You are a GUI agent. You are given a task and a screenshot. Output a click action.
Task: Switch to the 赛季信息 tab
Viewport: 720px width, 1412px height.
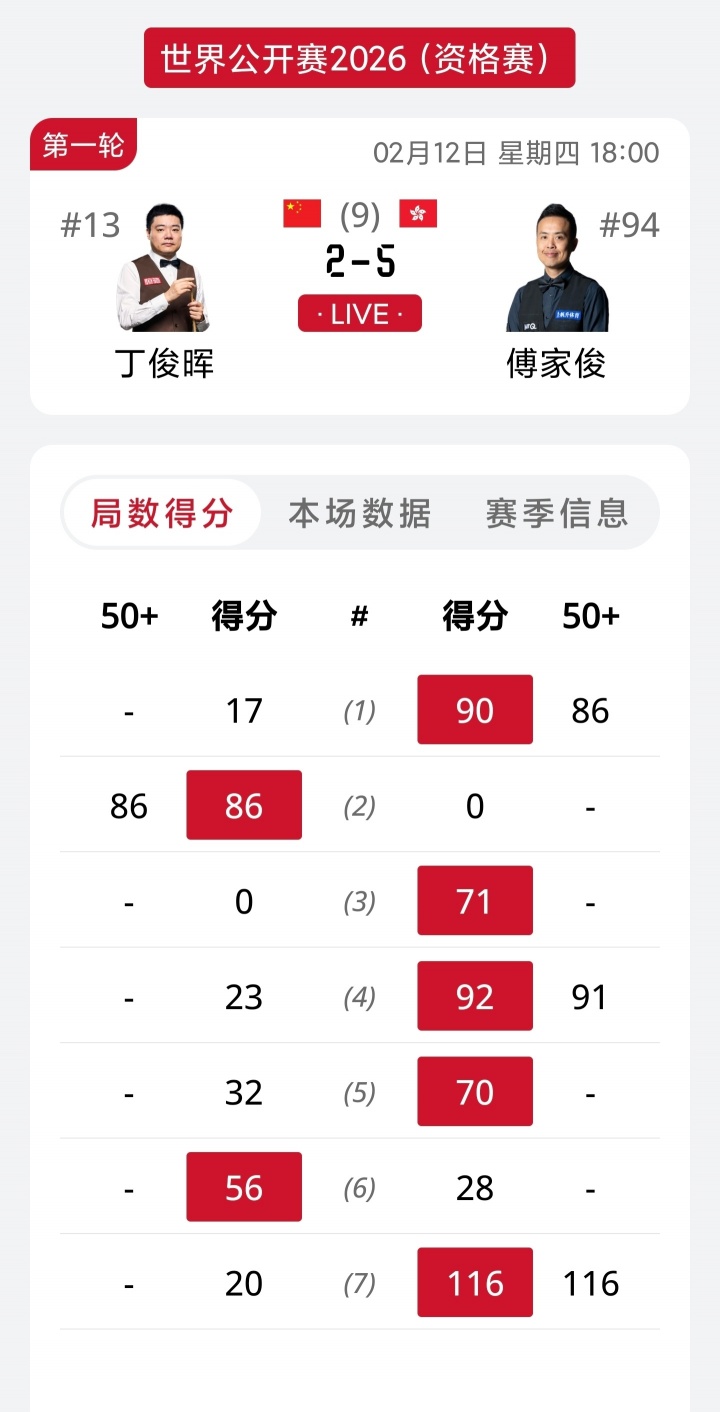[x=557, y=513]
